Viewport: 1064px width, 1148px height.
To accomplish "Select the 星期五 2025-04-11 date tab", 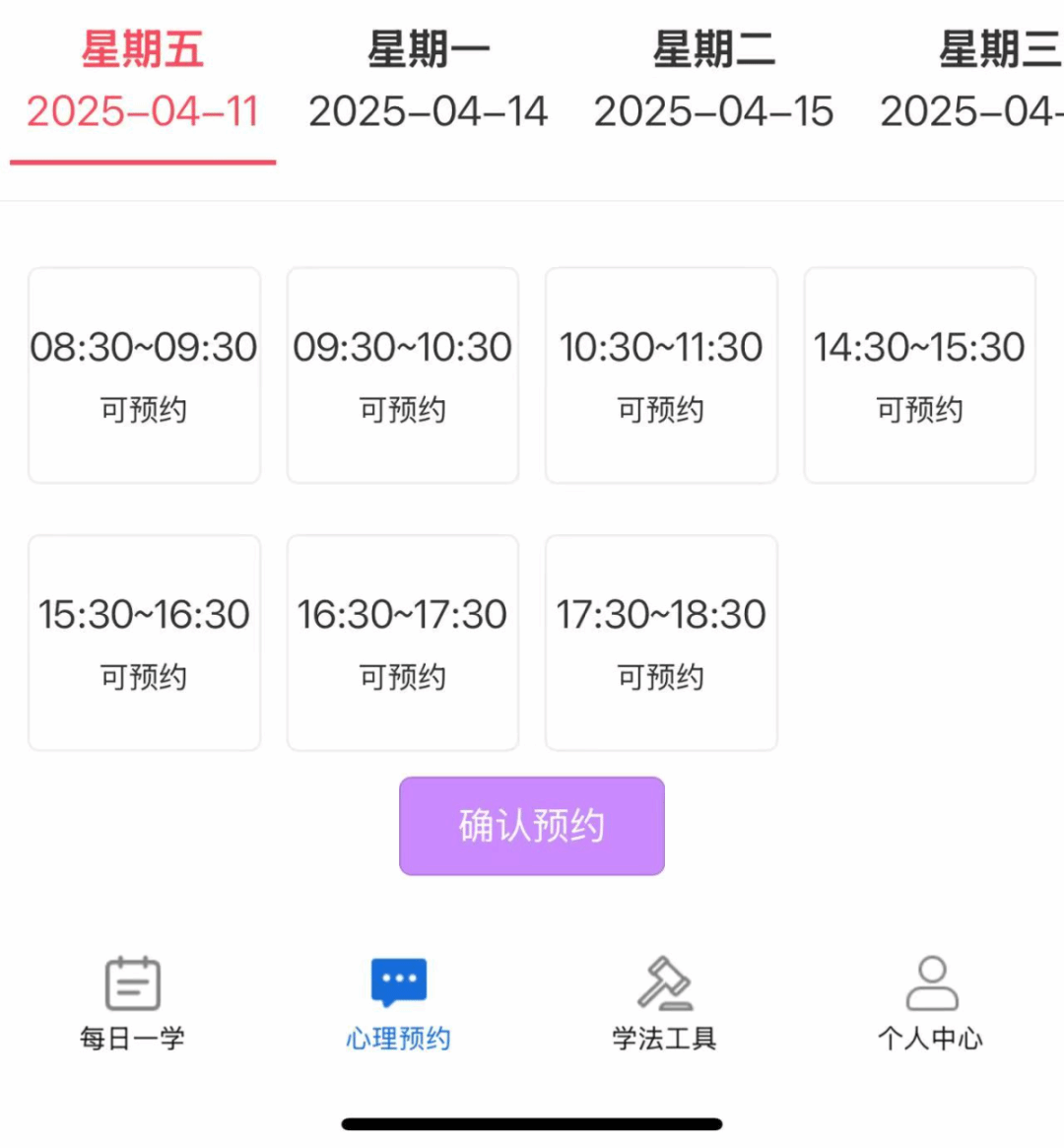I will 143,81.
